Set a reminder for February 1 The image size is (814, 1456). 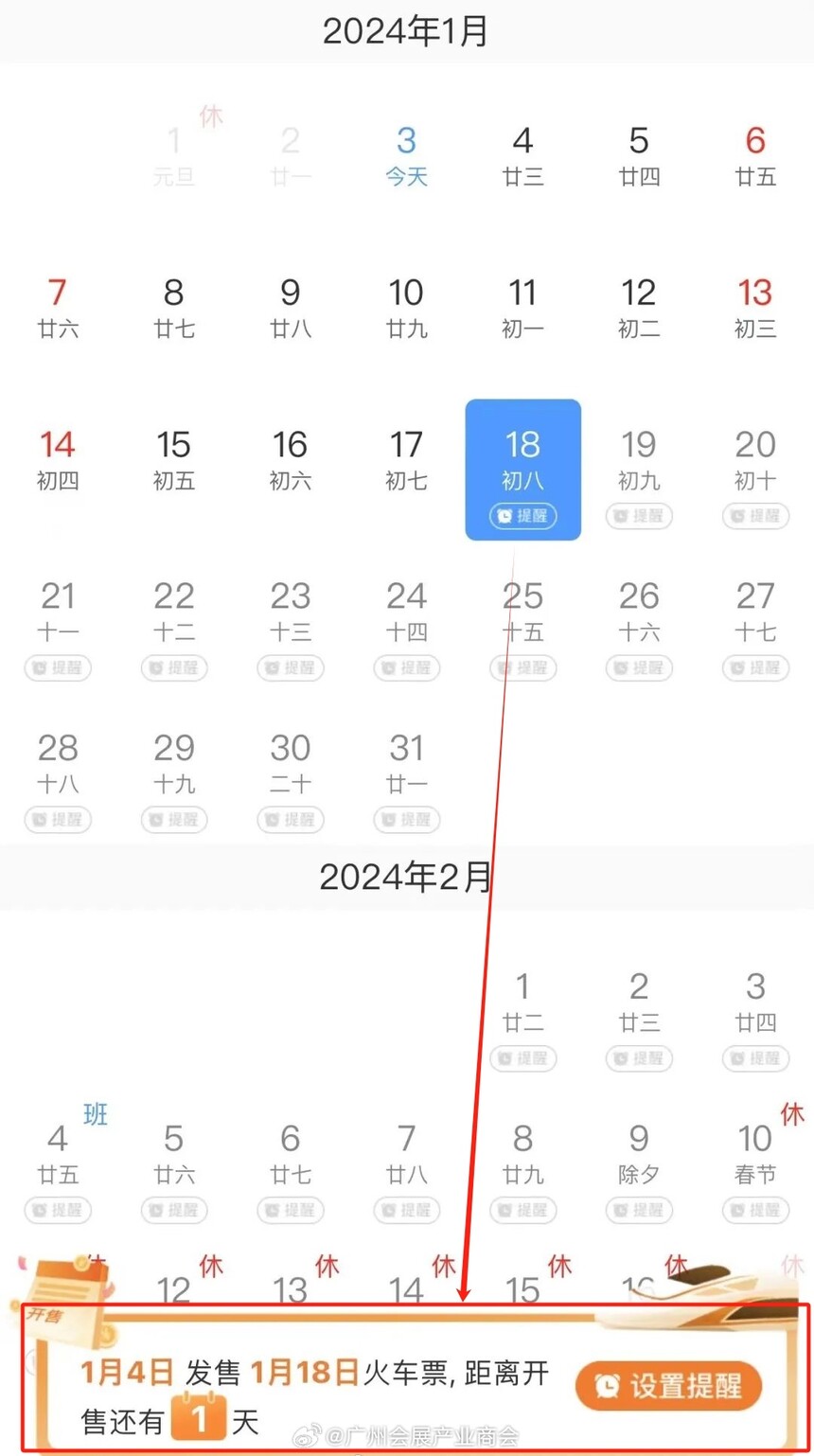522,1057
